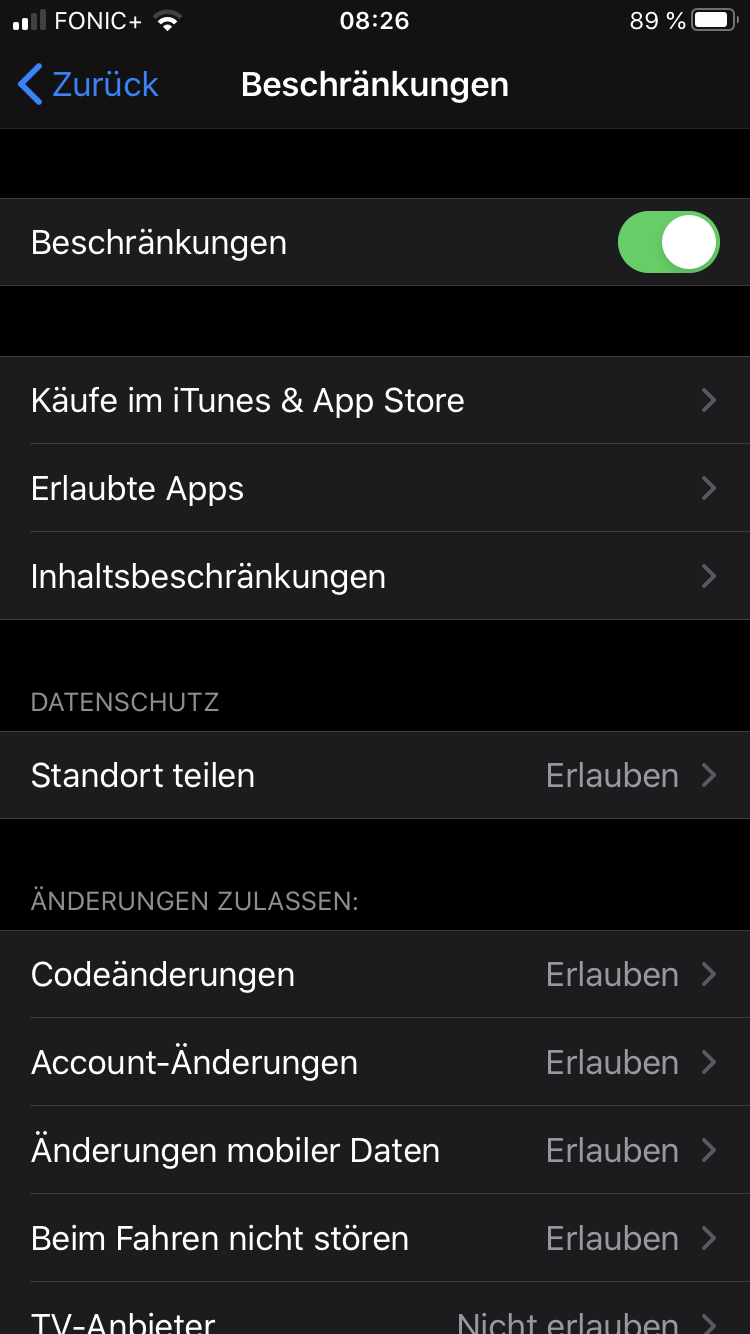Open the Erlaubte Apps settings
This screenshot has height=1334, width=750.
pos(375,489)
